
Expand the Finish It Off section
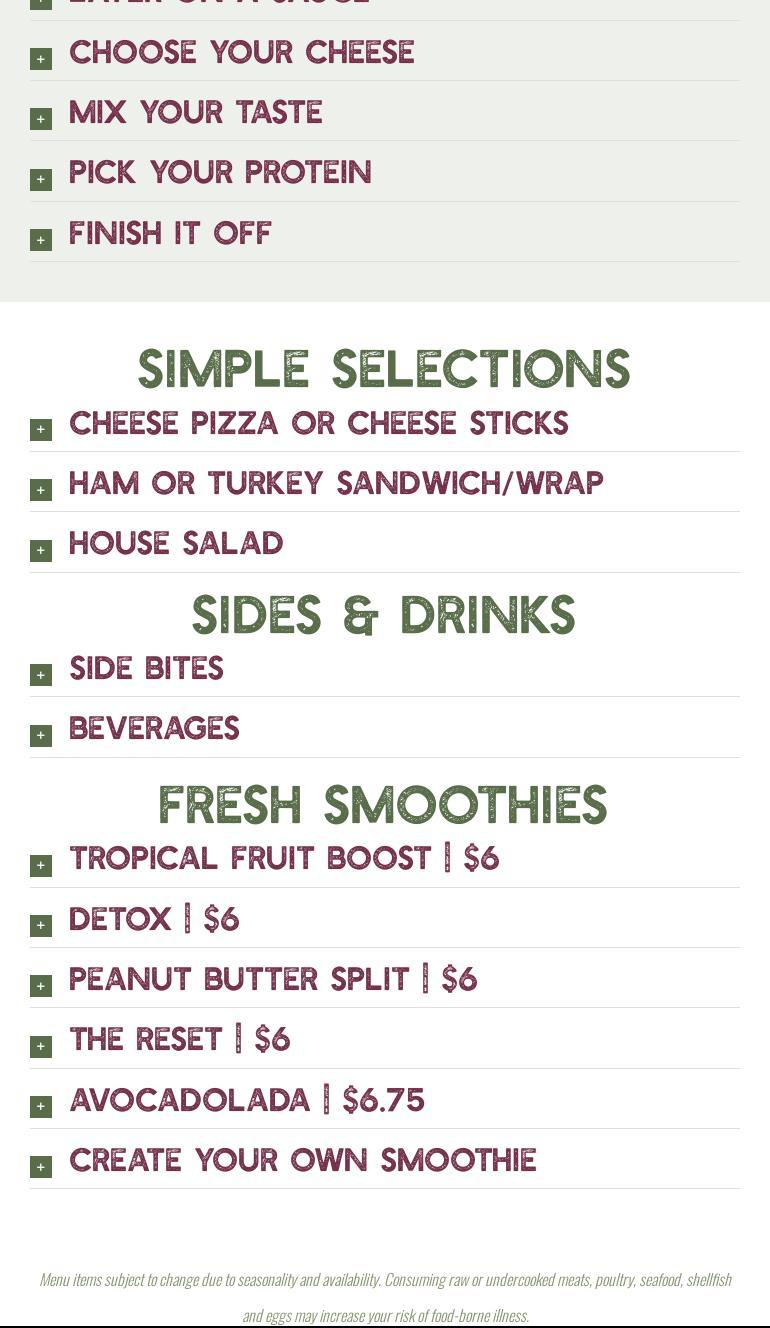coord(385,233)
